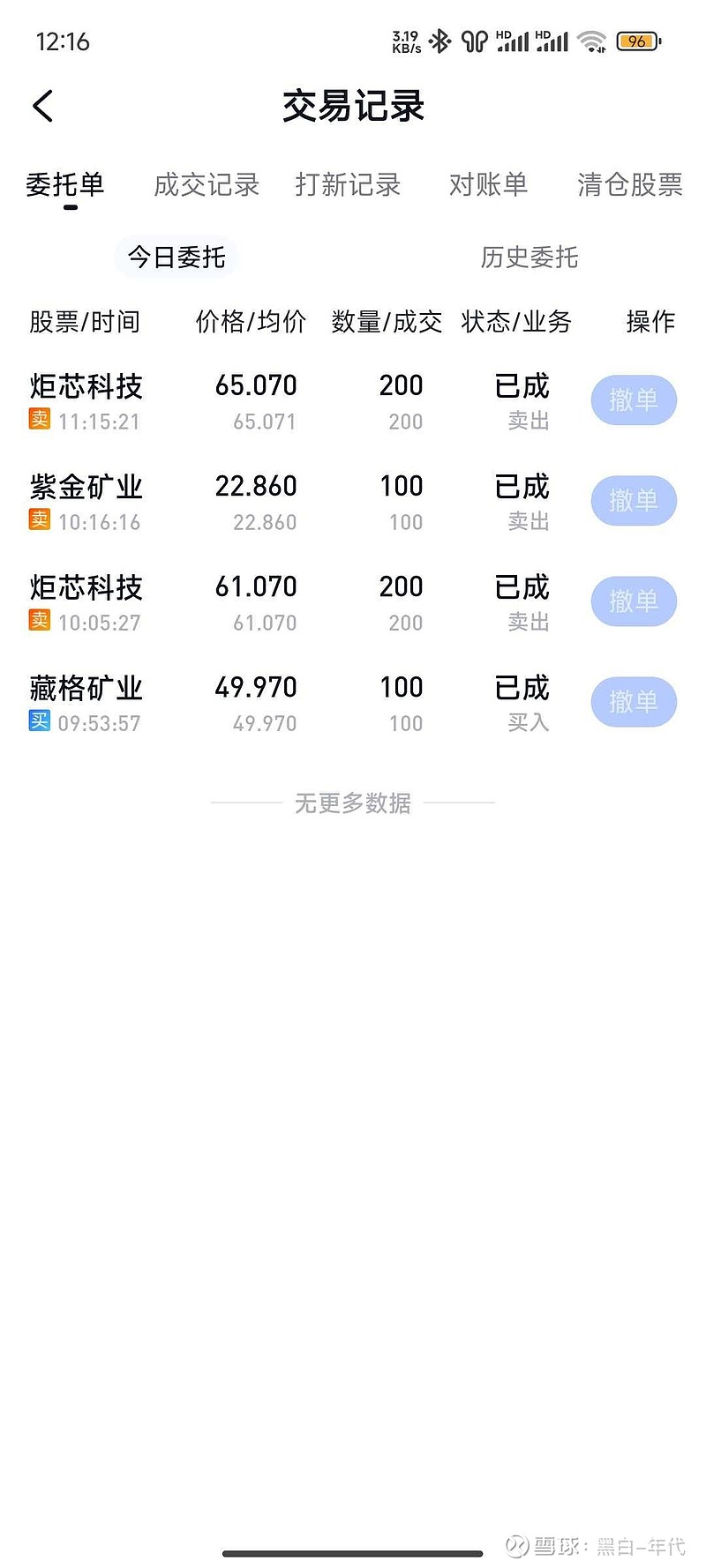Tap 撤单 for the 藏格矿业 order
This screenshot has height=1568, width=706.
pos(634,702)
